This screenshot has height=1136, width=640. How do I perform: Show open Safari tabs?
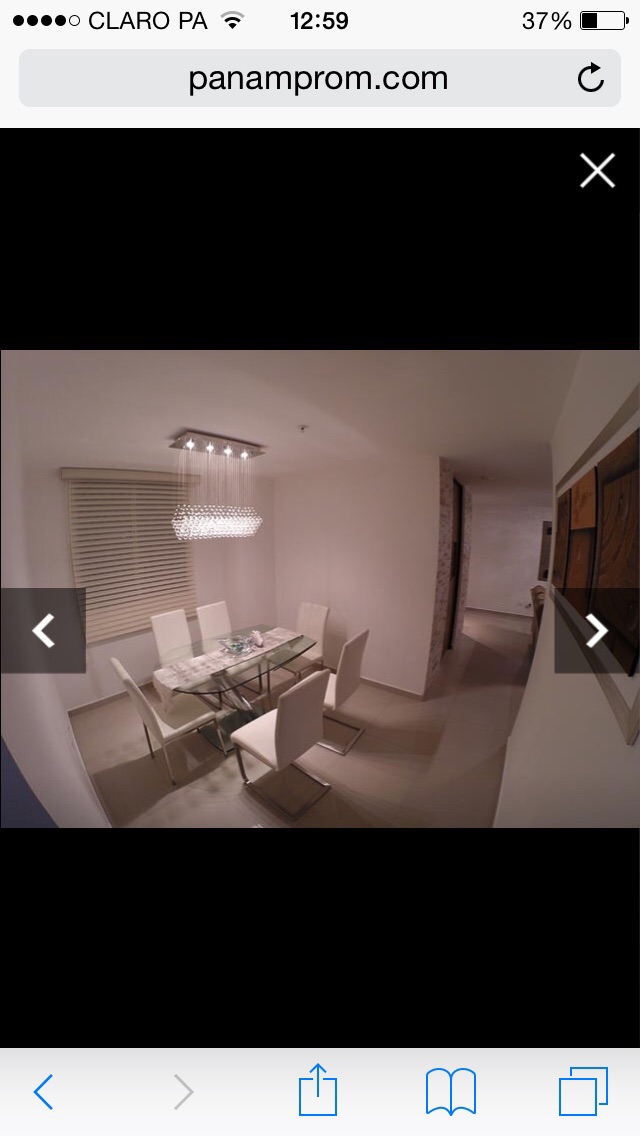(x=583, y=1091)
